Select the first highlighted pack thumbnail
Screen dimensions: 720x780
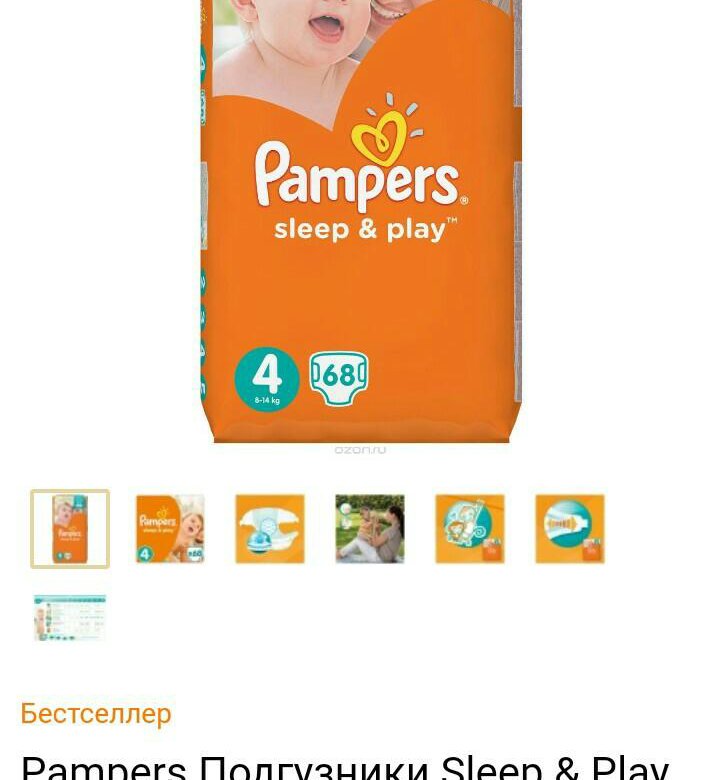pos(70,529)
